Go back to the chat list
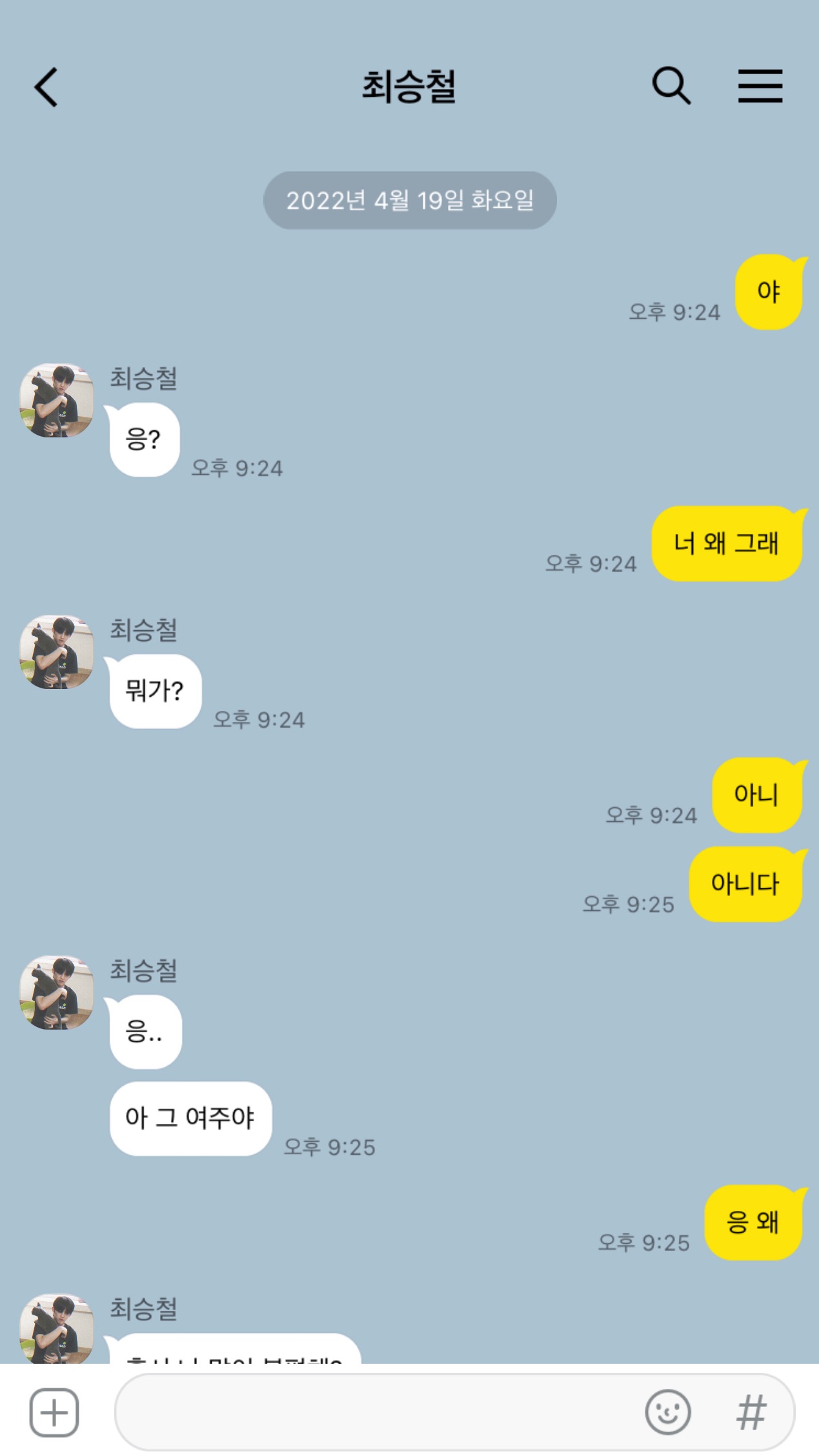This screenshot has height=1456, width=819. coord(46,87)
